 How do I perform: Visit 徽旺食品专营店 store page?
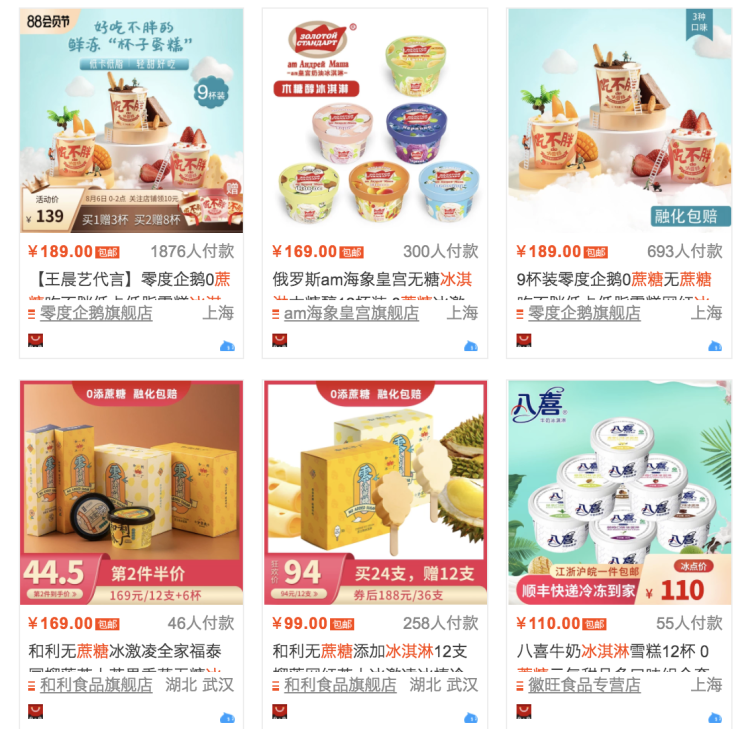click(584, 685)
